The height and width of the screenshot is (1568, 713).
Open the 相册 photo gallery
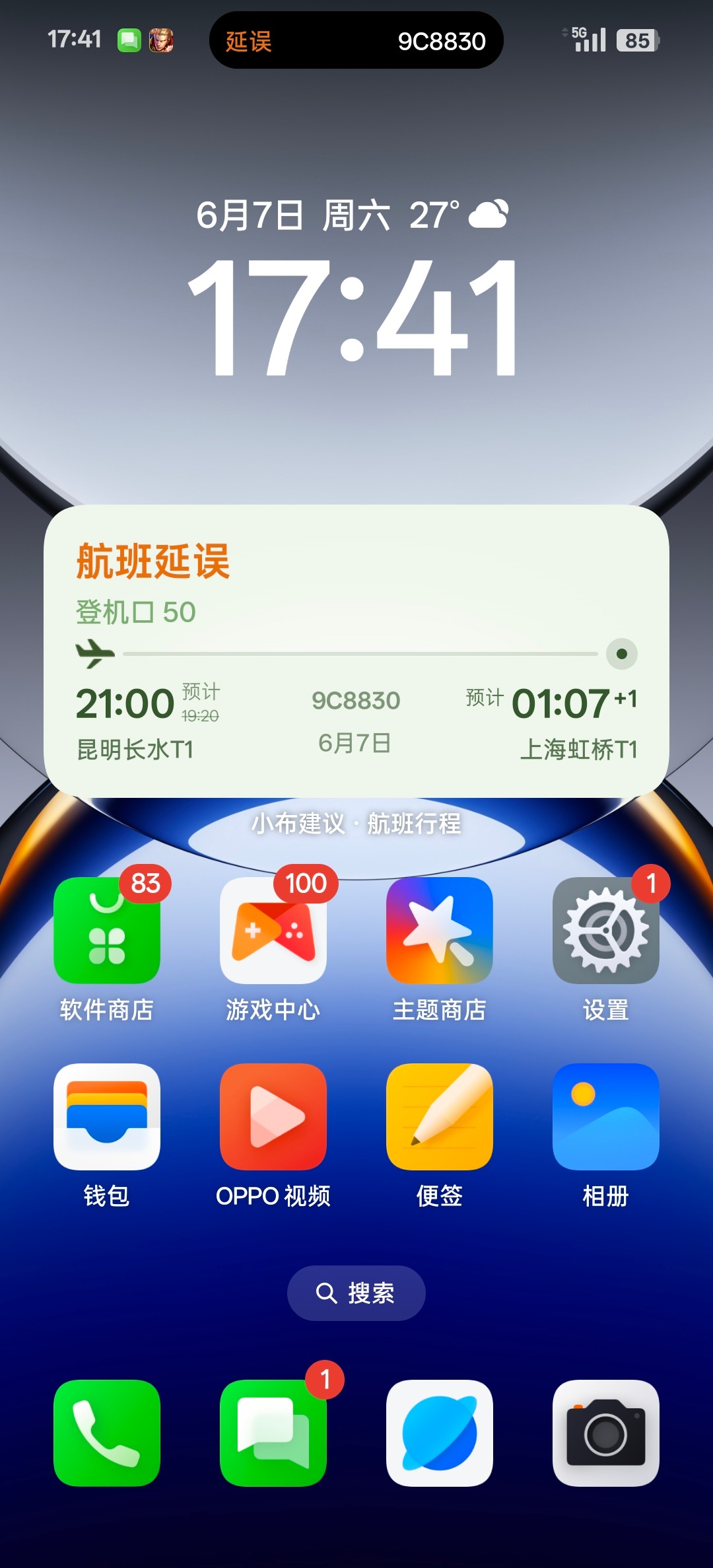605,1116
